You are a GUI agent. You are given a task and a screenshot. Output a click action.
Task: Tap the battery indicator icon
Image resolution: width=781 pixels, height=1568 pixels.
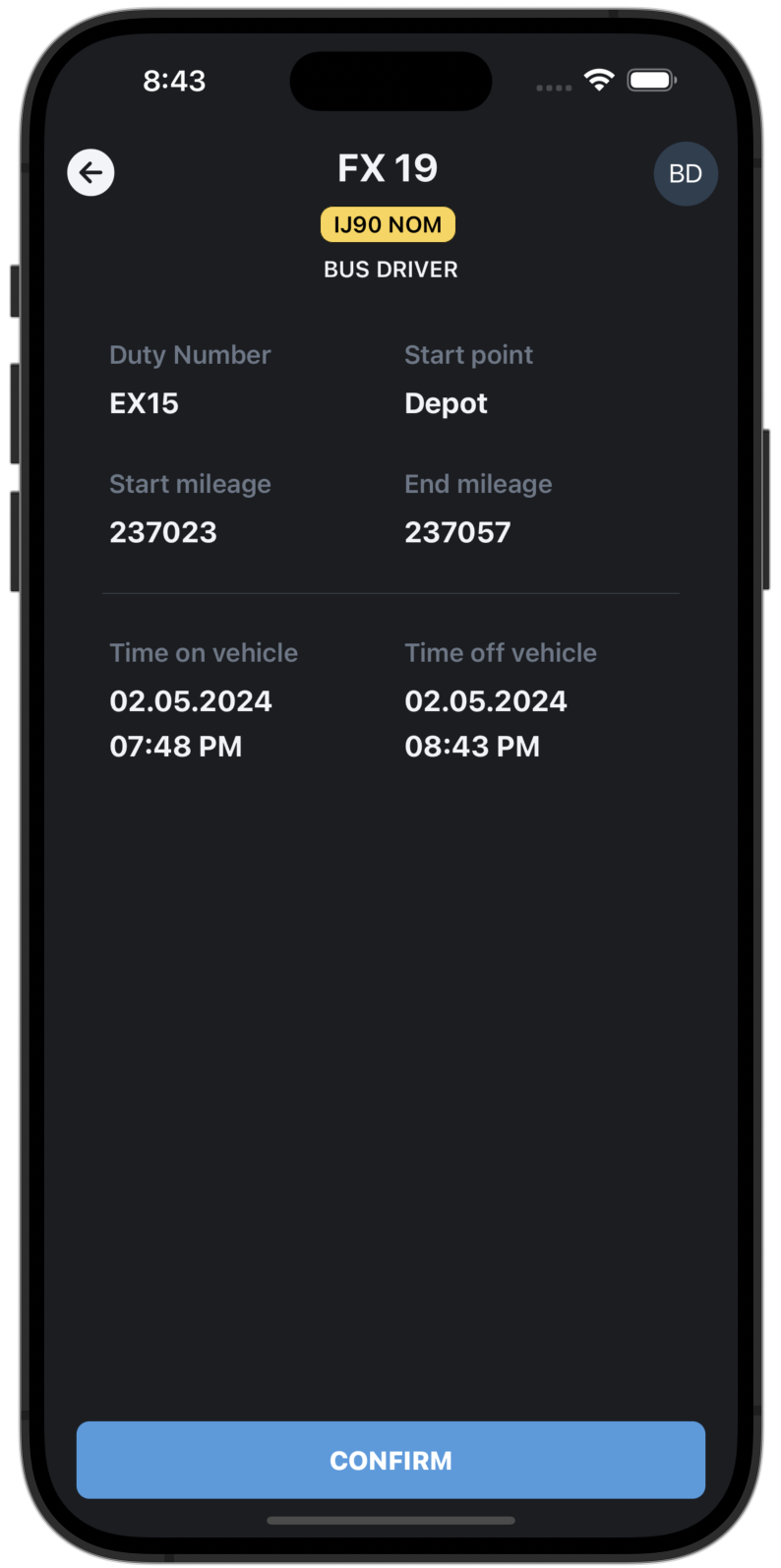(651, 81)
